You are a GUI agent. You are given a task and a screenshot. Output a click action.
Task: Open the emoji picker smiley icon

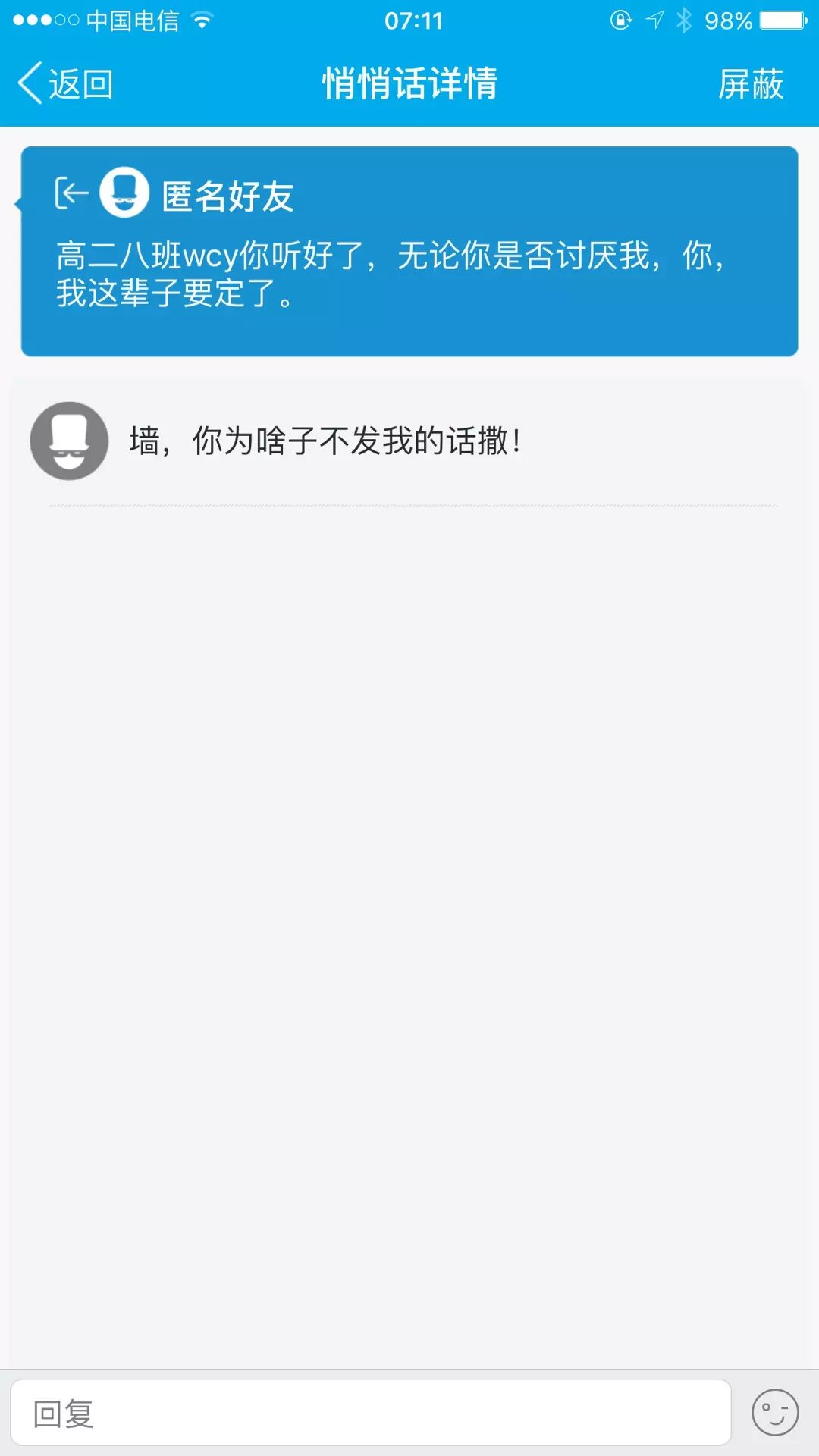coord(774,1413)
